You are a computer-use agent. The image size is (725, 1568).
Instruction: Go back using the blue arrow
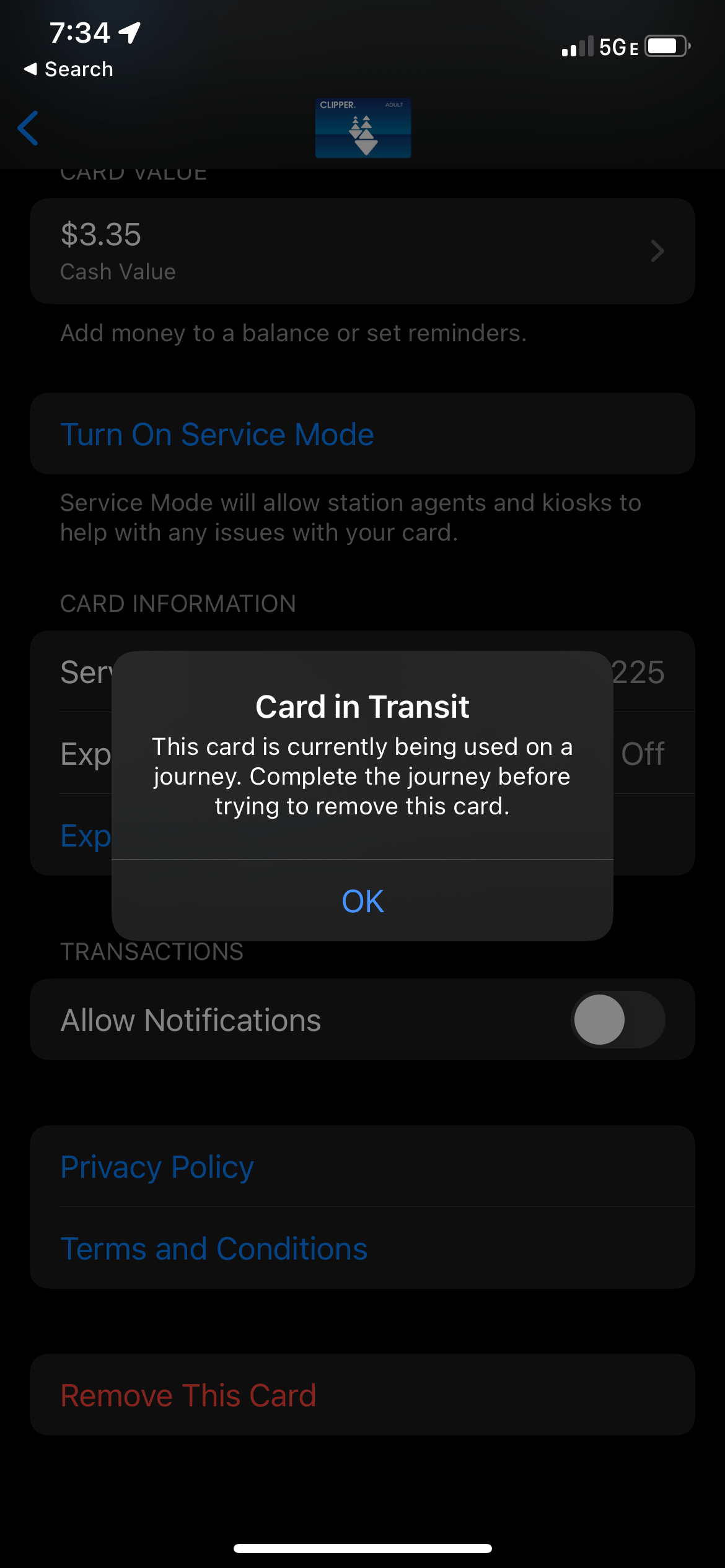pos(29,128)
